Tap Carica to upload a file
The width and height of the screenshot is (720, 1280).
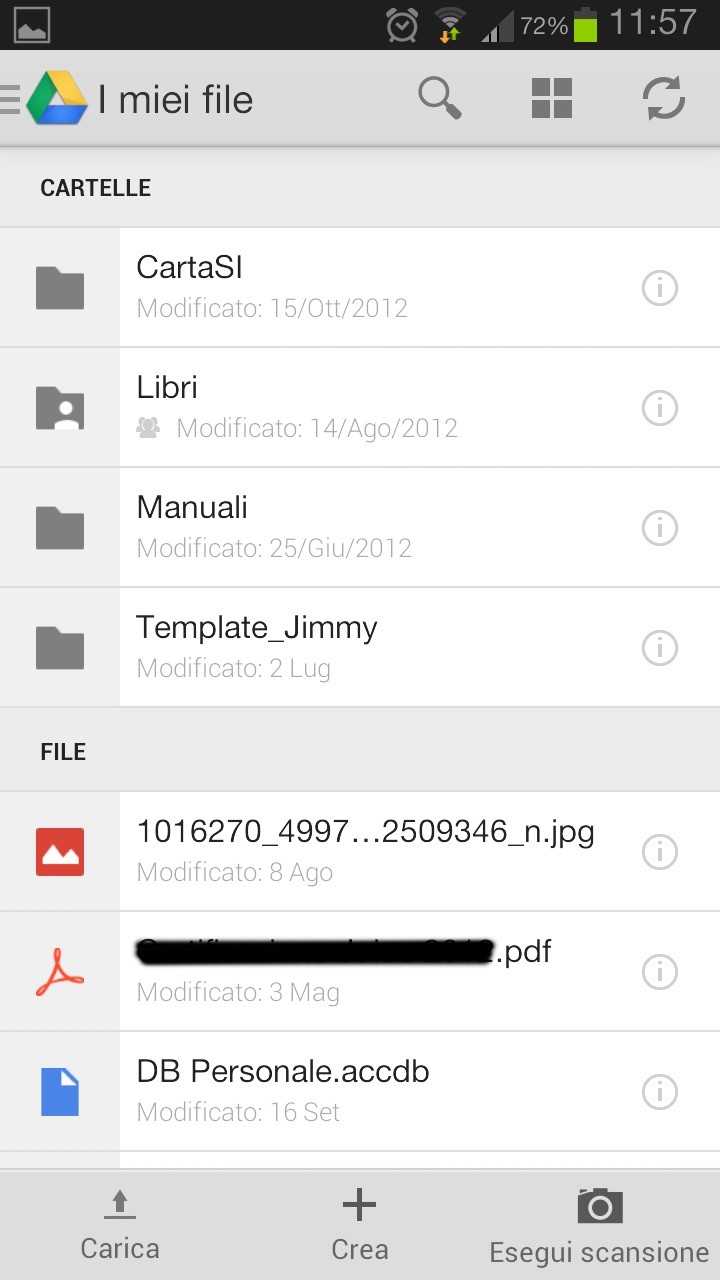click(120, 1225)
